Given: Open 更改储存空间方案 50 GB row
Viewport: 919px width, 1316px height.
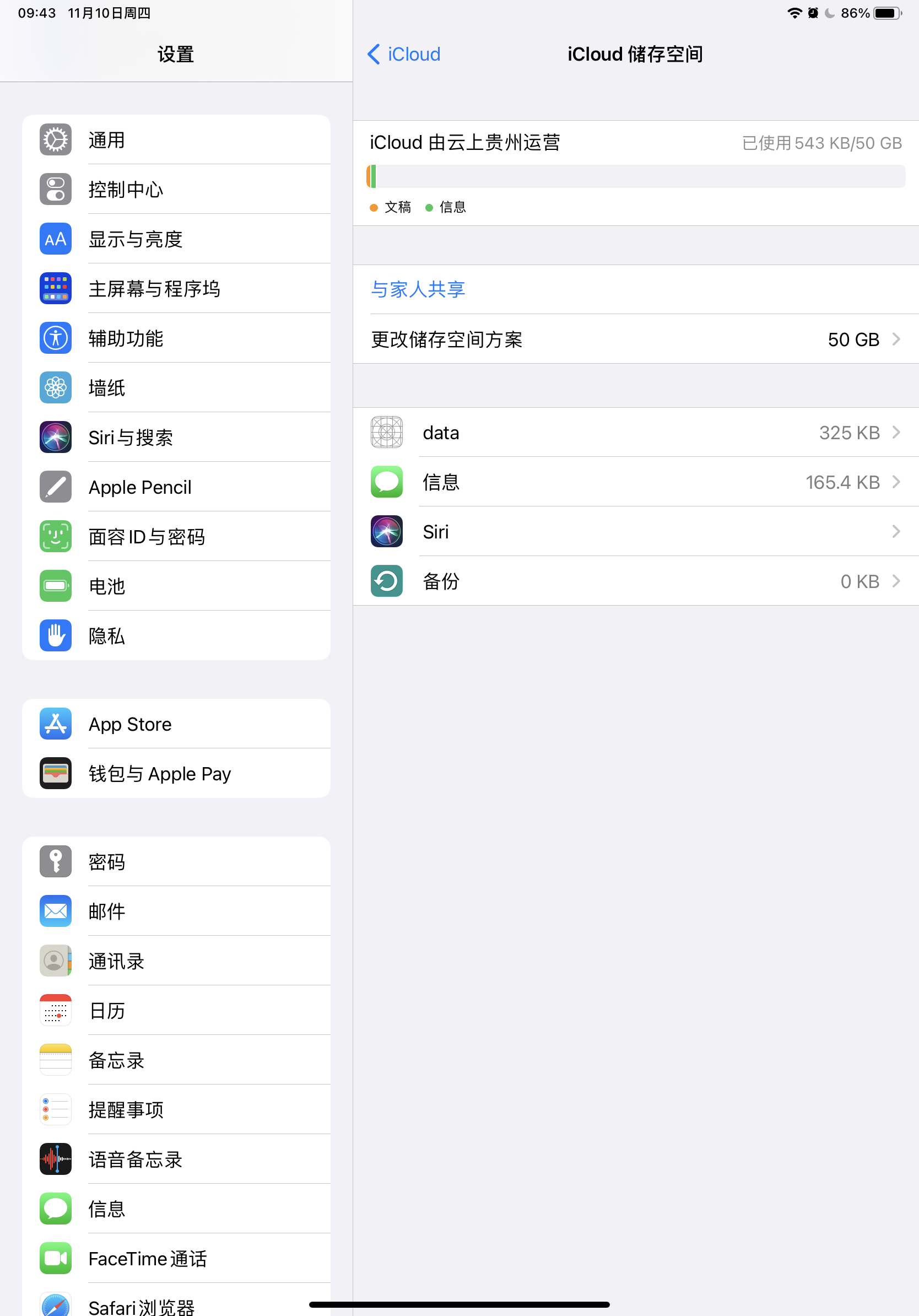Looking at the screenshot, I should [x=635, y=339].
